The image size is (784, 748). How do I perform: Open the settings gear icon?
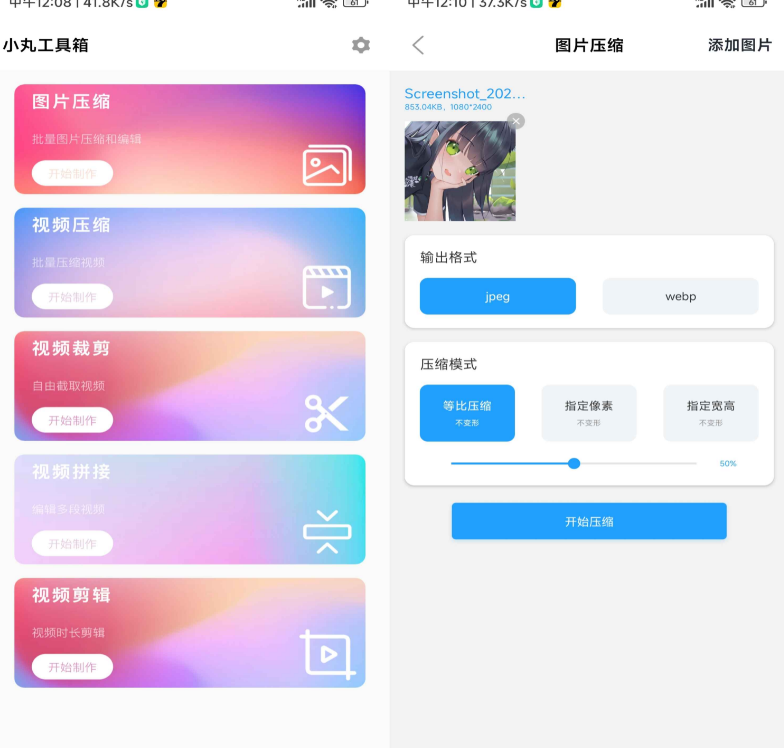click(x=361, y=45)
